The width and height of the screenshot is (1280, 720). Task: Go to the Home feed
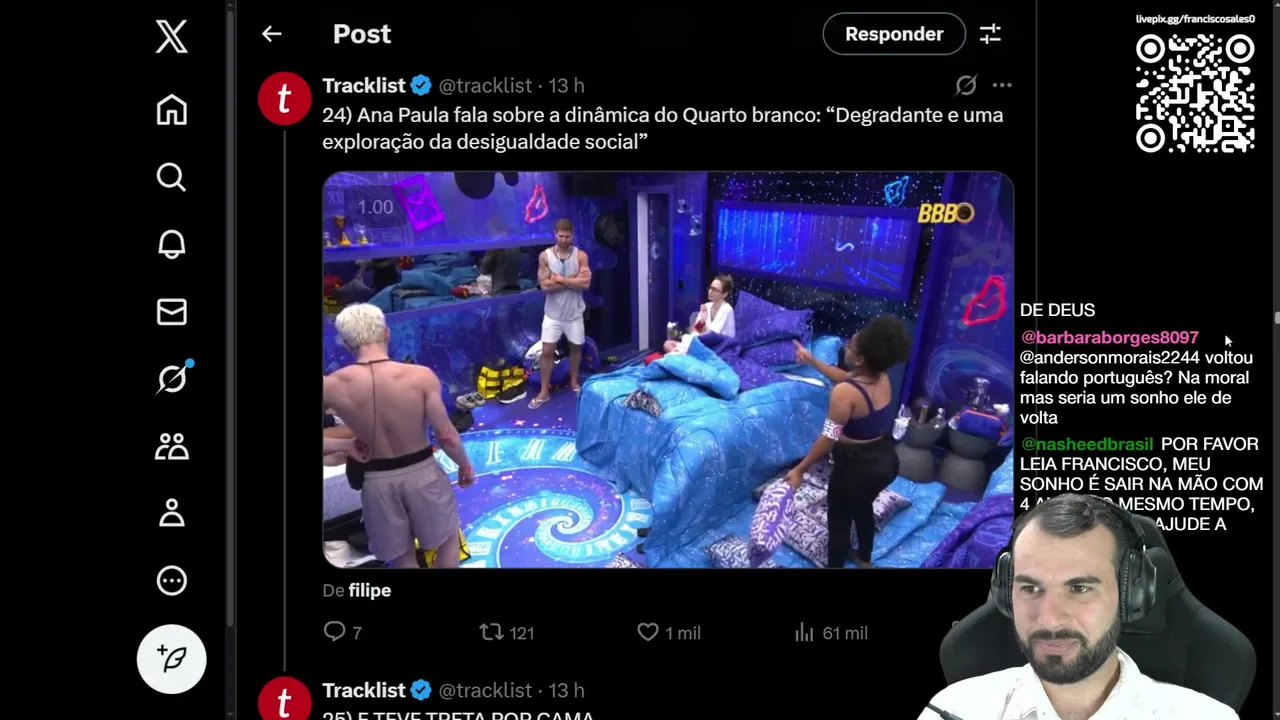171,110
